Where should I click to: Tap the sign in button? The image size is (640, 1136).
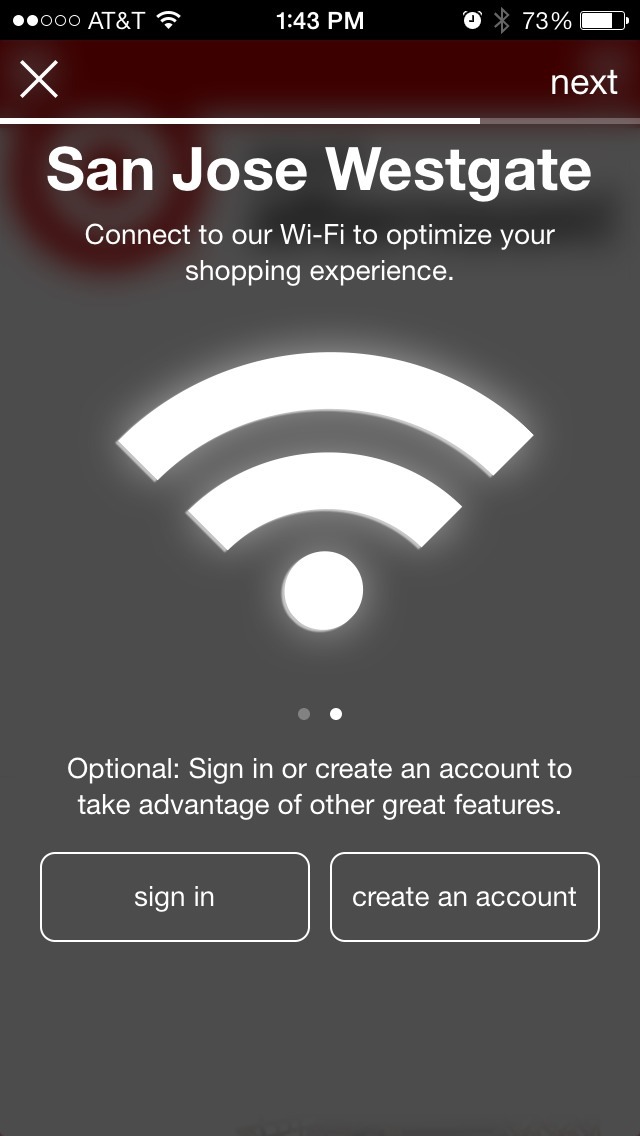(175, 897)
